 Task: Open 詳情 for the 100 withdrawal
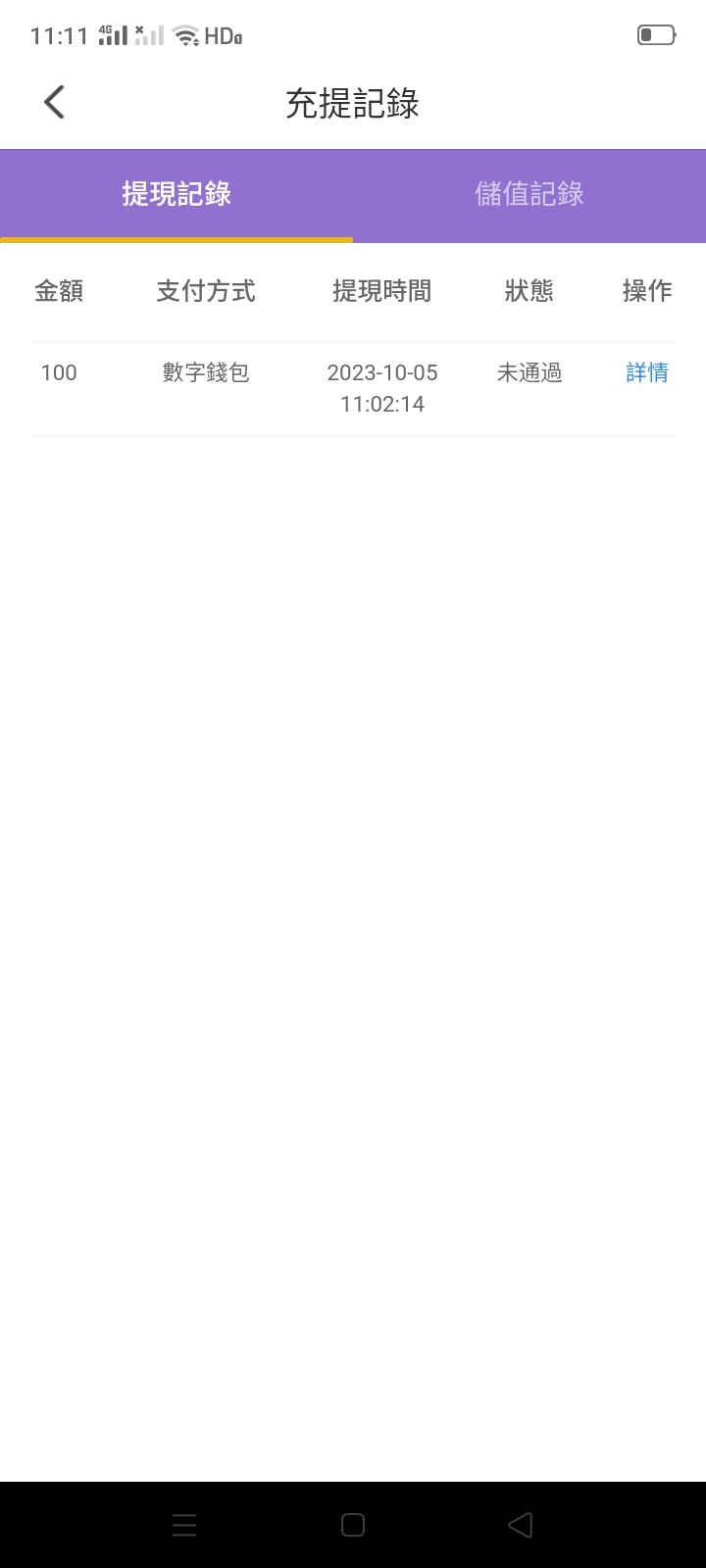pyautogui.click(x=646, y=372)
